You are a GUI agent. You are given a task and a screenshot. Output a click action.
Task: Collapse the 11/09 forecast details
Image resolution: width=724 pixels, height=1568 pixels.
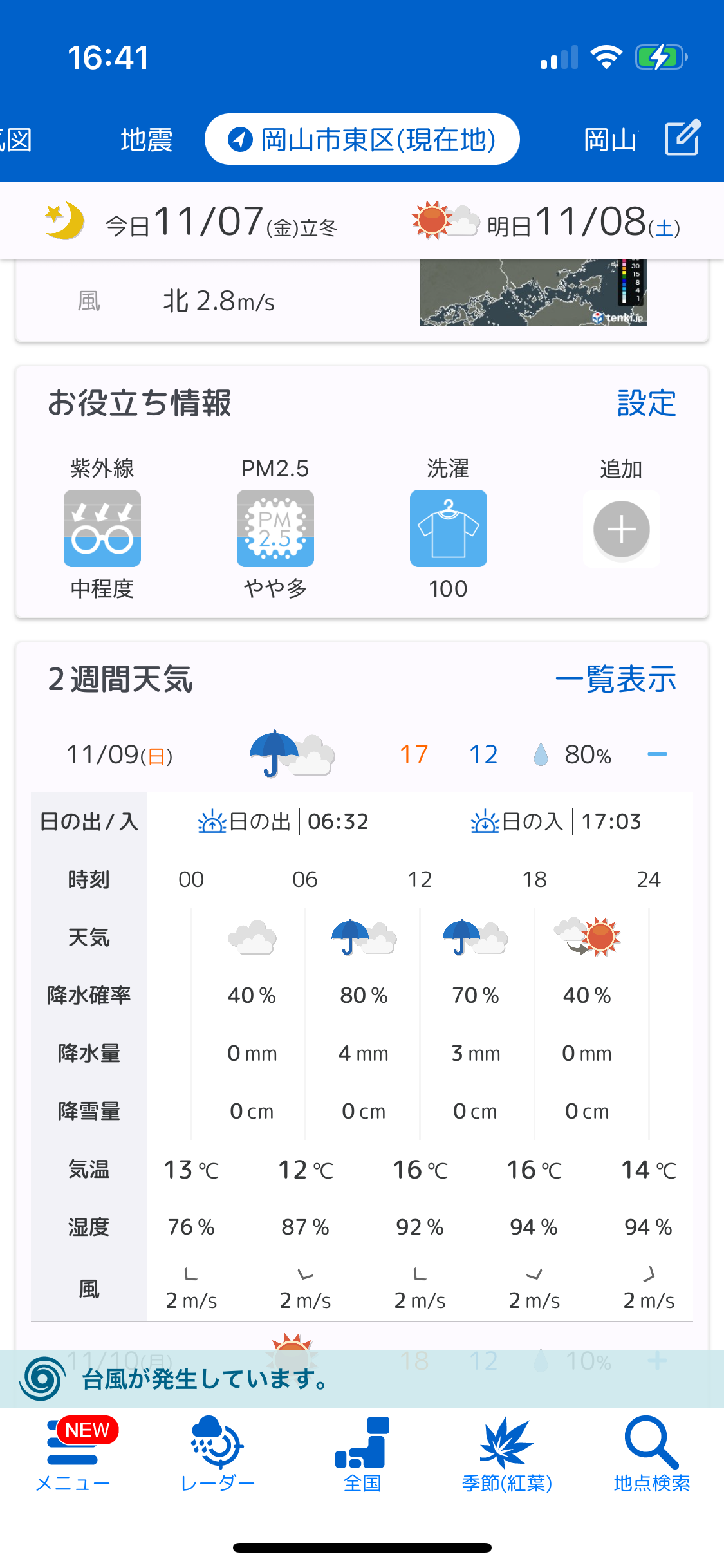pos(657,754)
